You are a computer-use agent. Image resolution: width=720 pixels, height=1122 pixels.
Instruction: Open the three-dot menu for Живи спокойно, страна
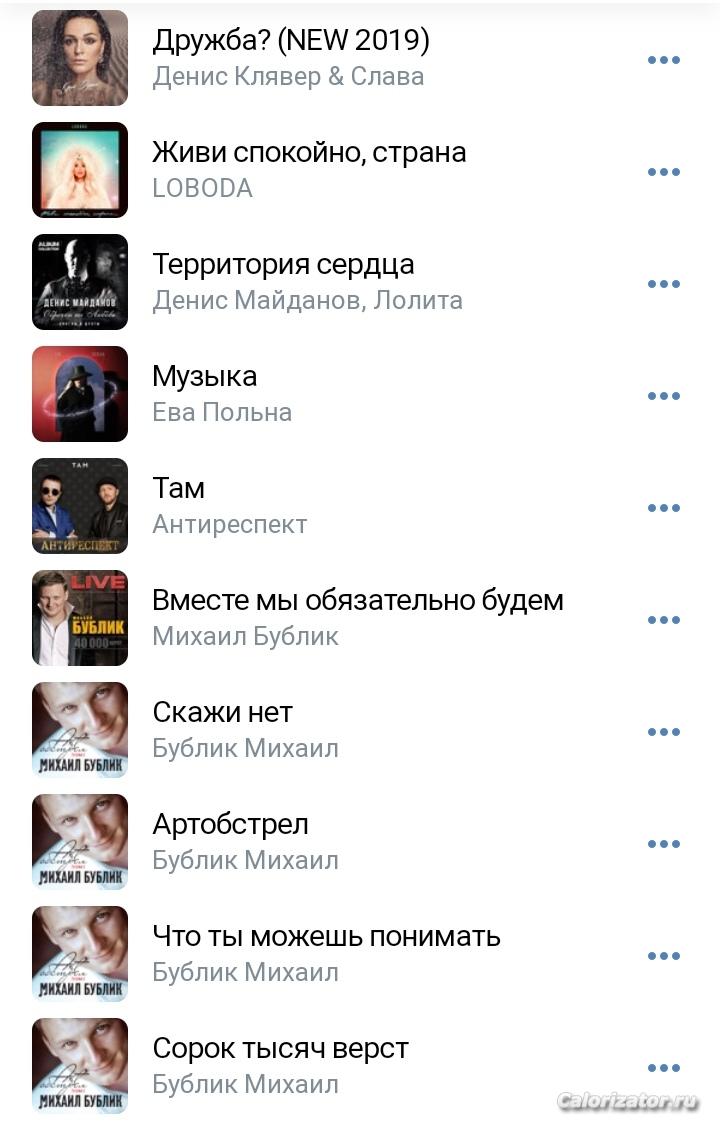663,172
